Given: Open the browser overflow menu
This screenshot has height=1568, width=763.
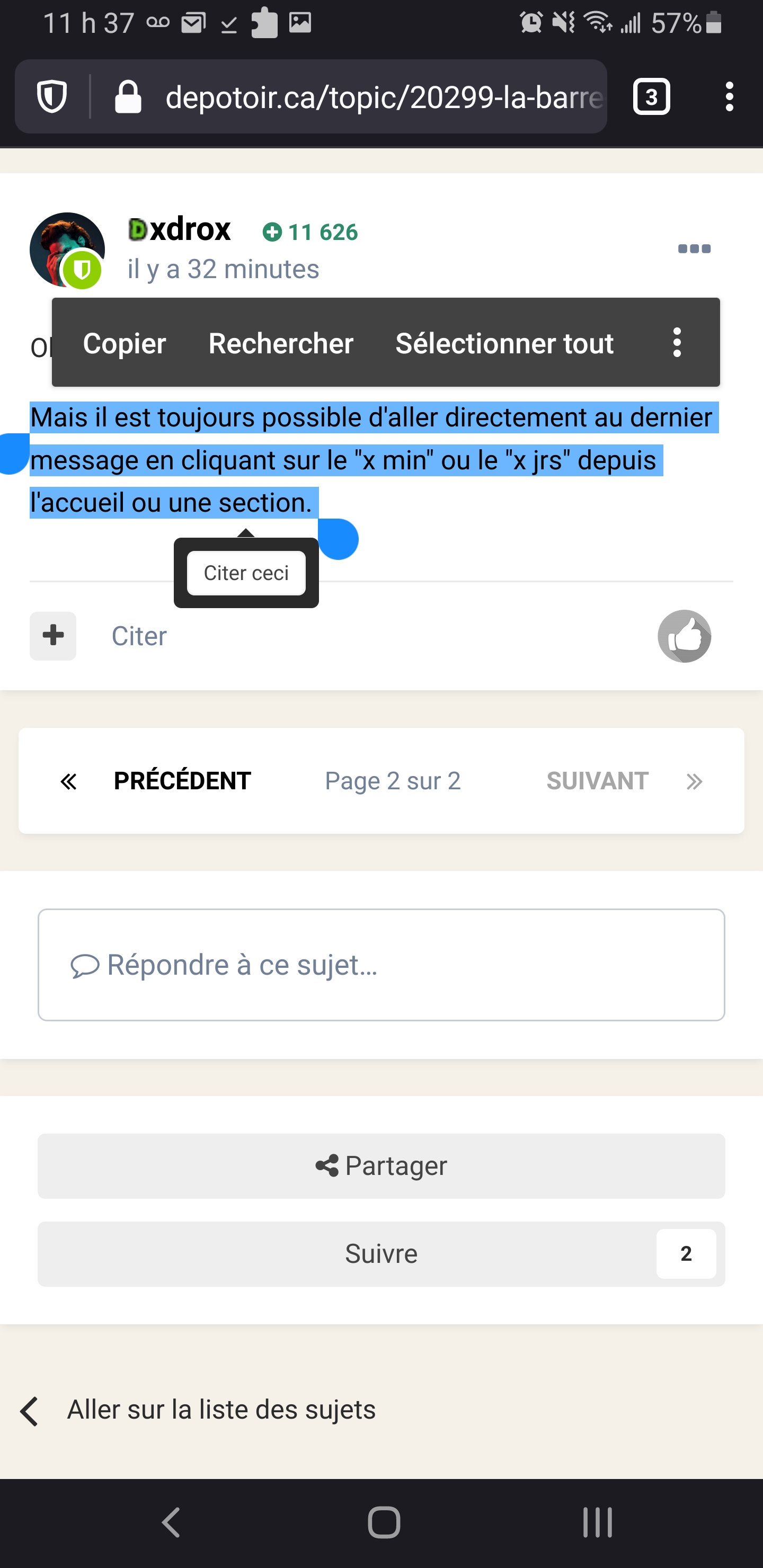Looking at the screenshot, I should click(x=729, y=97).
